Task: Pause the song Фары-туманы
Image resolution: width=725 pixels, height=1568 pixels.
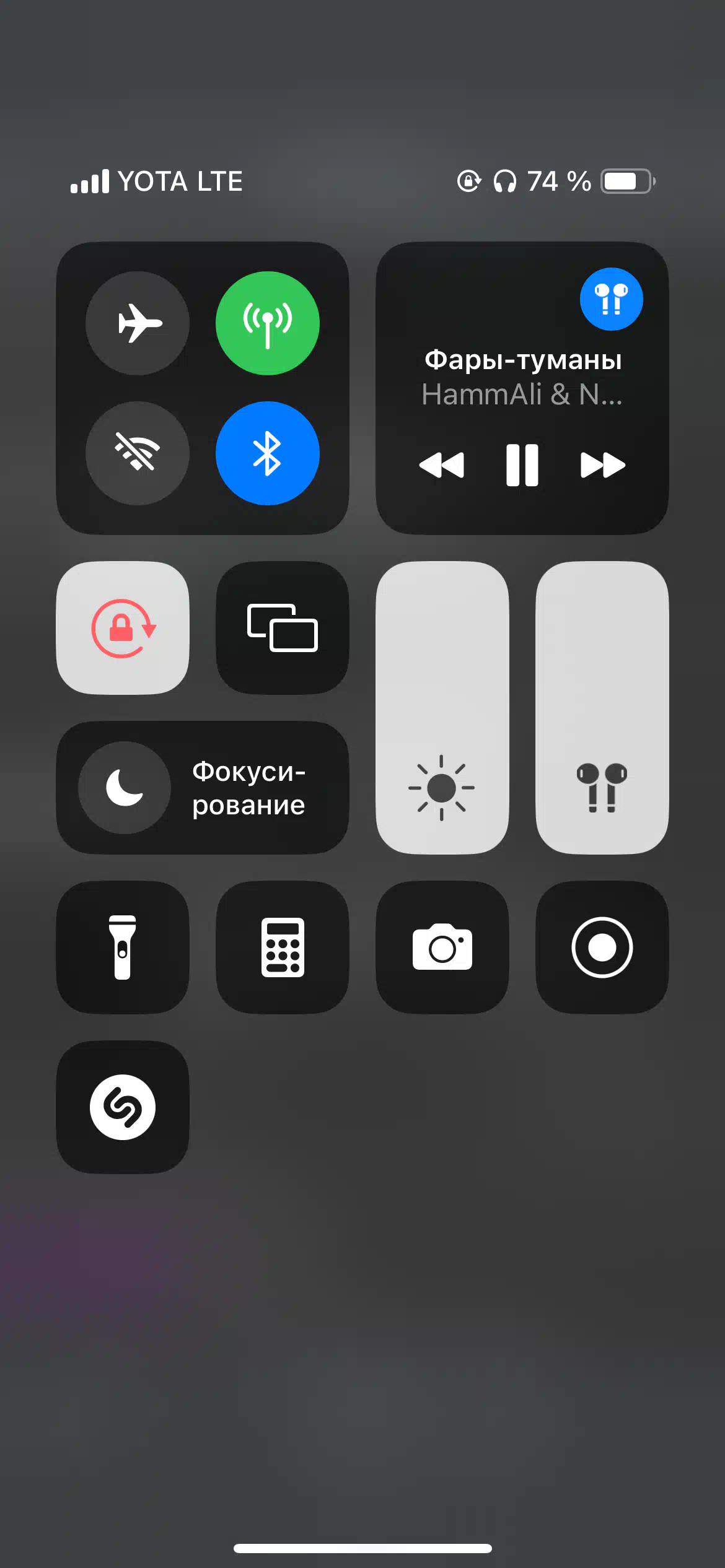Action: (522, 465)
